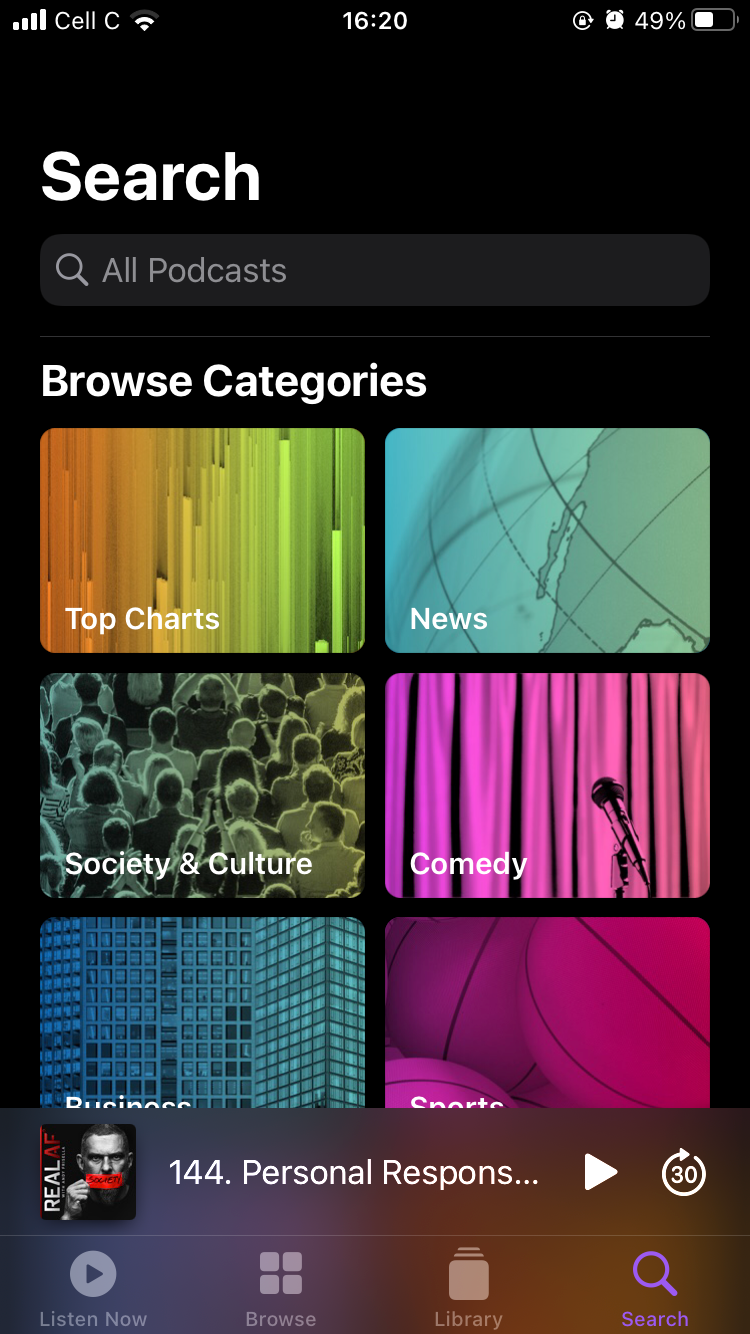Tap the battery indicator in the status bar
This screenshot has height=1334, width=750.
[x=714, y=20]
